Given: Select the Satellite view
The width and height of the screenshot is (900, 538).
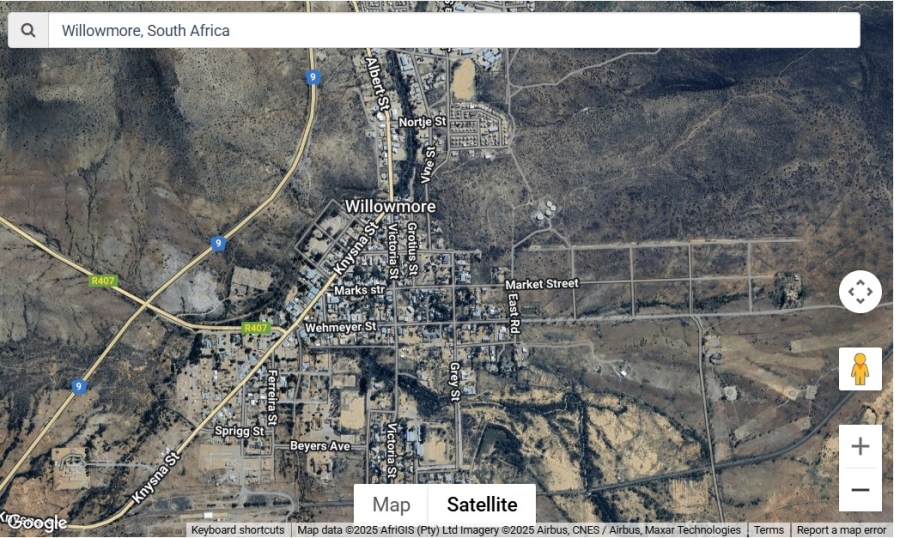Looking at the screenshot, I should (x=482, y=505).
